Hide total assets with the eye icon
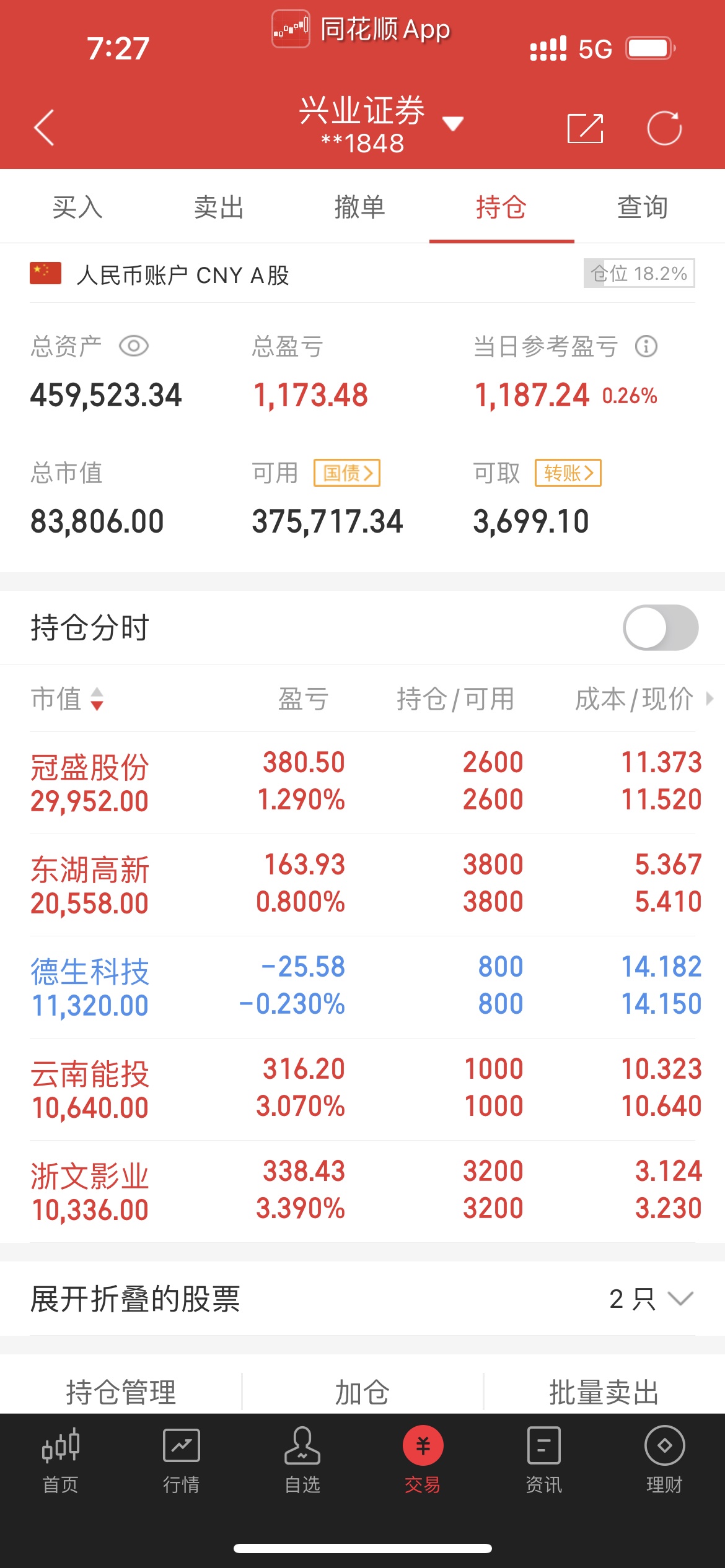Screen dimensions: 725x1568 click(134, 346)
